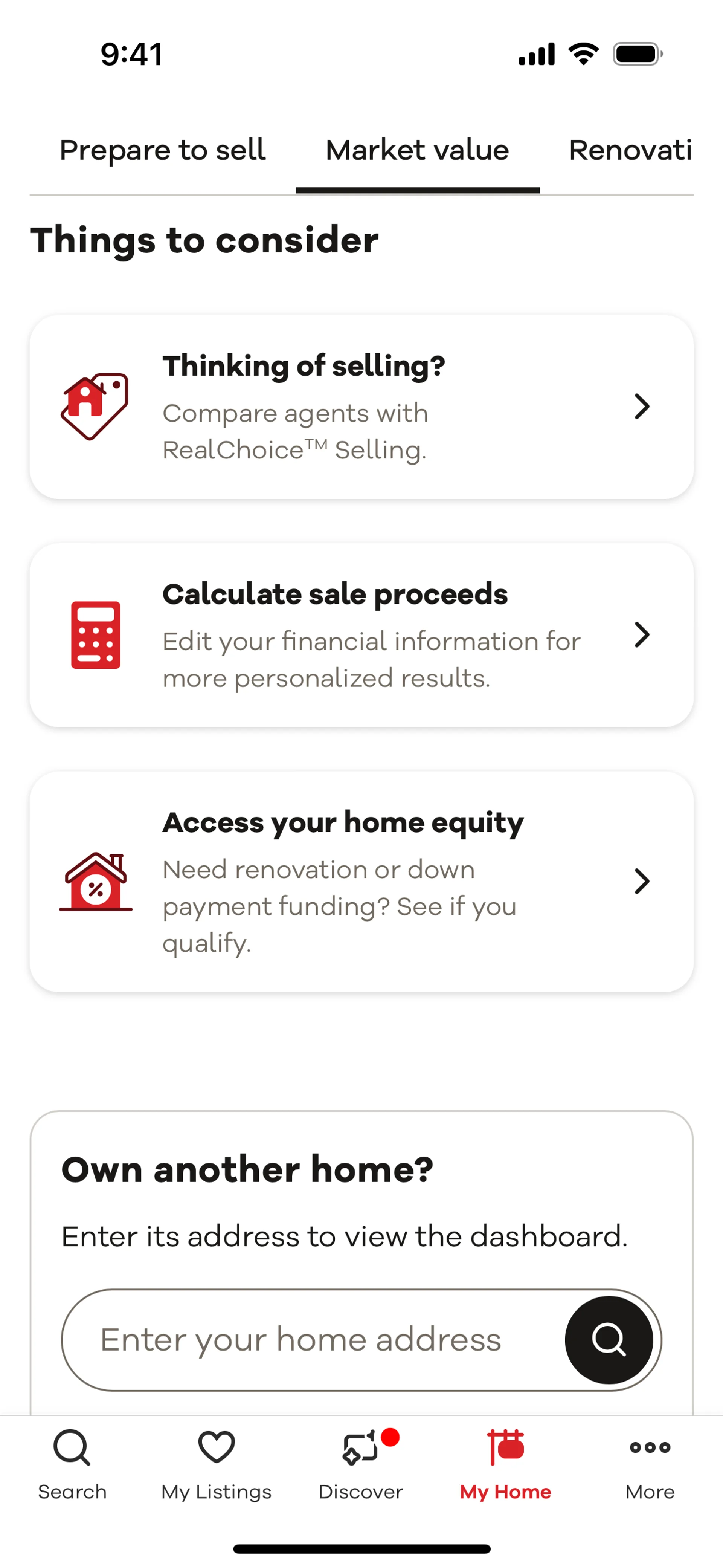Open Calculate sale proceeds card
The image size is (723, 1568).
click(x=361, y=635)
